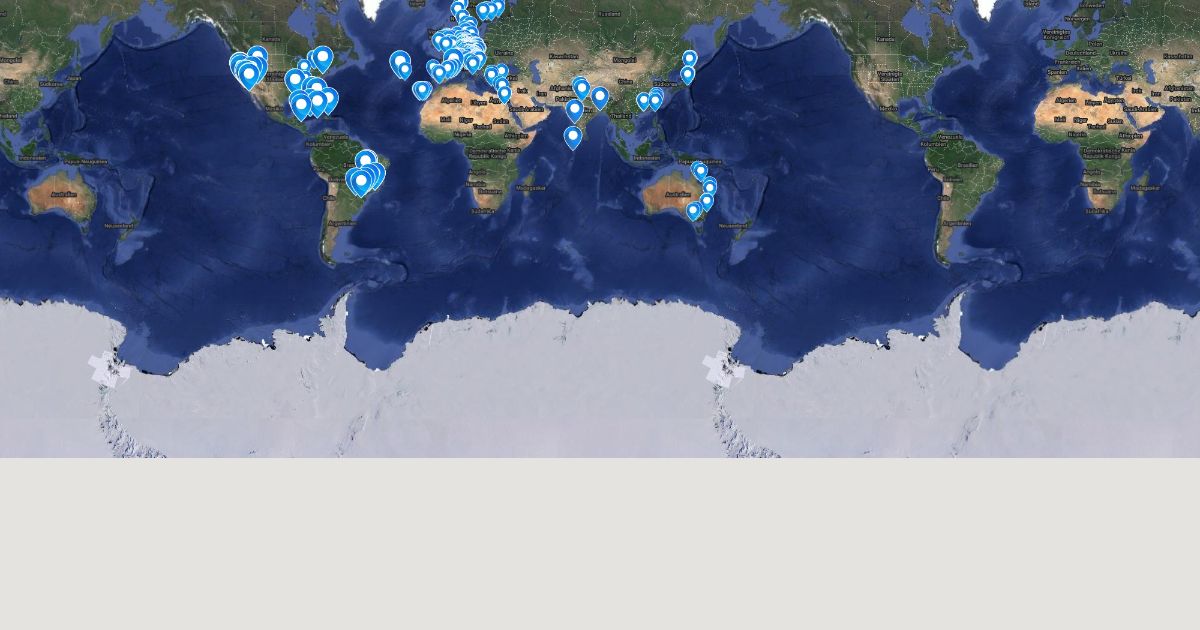1200x630 pixels.
Task: Tap the pin in West Africa near Mauritania
Action: (x=422, y=91)
